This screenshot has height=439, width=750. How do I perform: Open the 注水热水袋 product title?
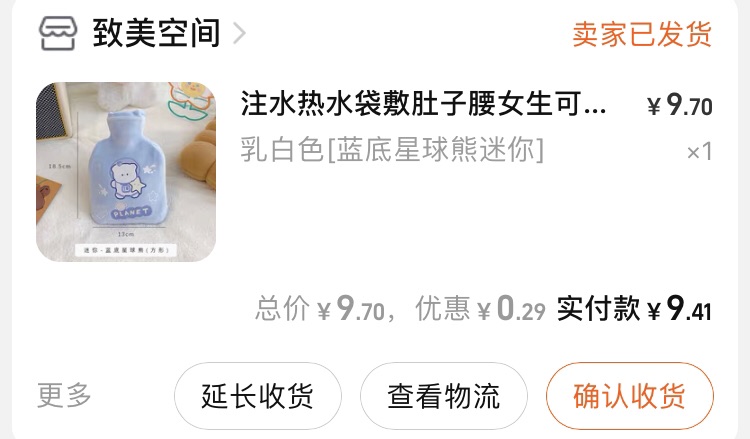[x=423, y=105]
